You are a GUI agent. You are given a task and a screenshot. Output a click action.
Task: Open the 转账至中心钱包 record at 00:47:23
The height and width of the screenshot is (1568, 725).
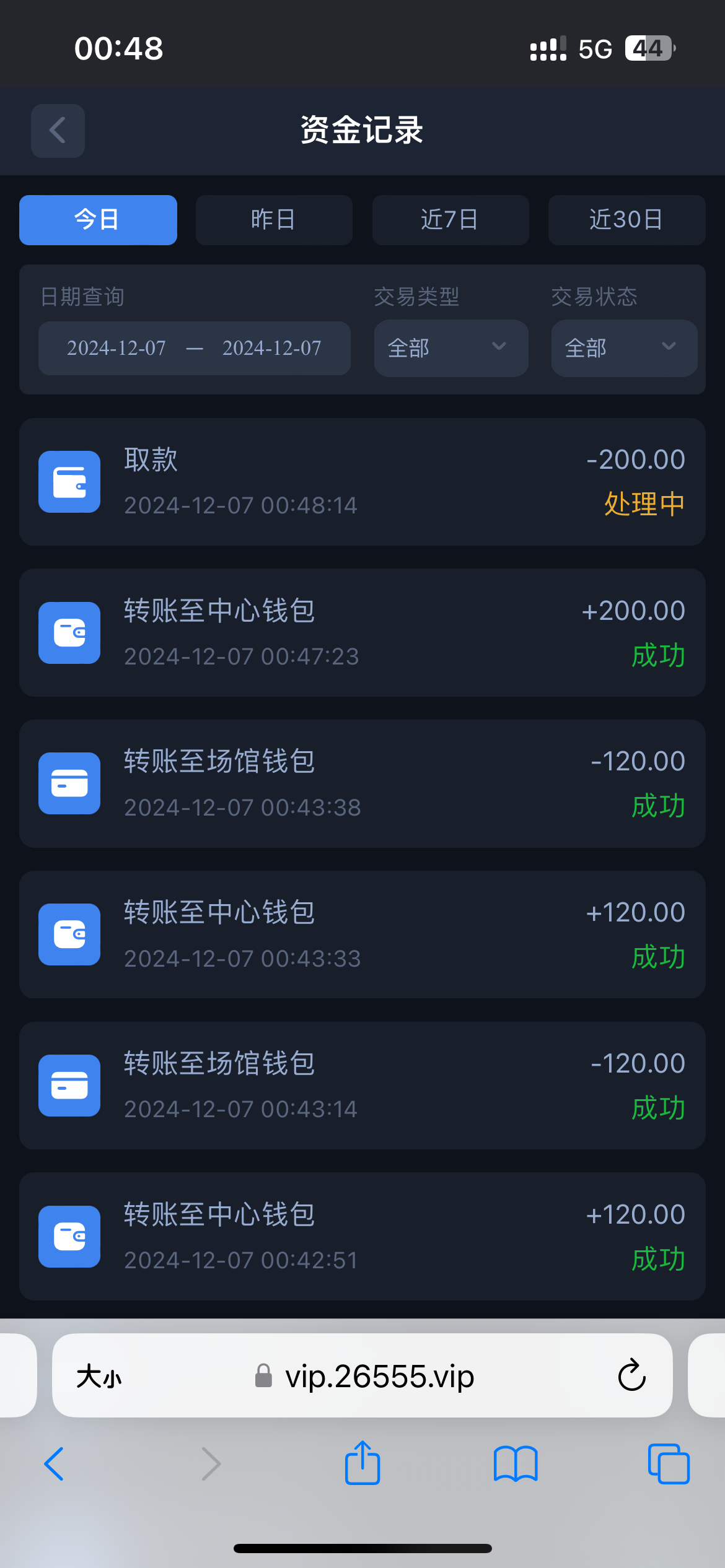click(x=362, y=632)
